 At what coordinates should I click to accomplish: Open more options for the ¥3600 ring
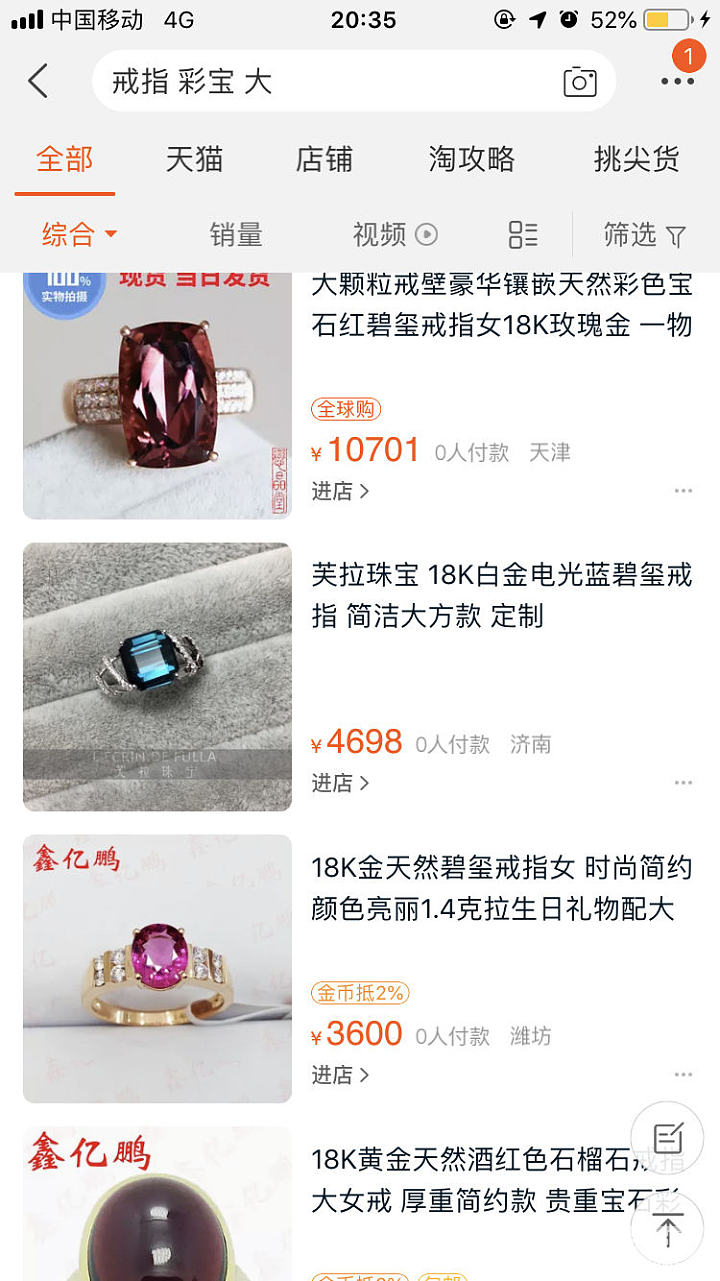[x=683, y=1075]
